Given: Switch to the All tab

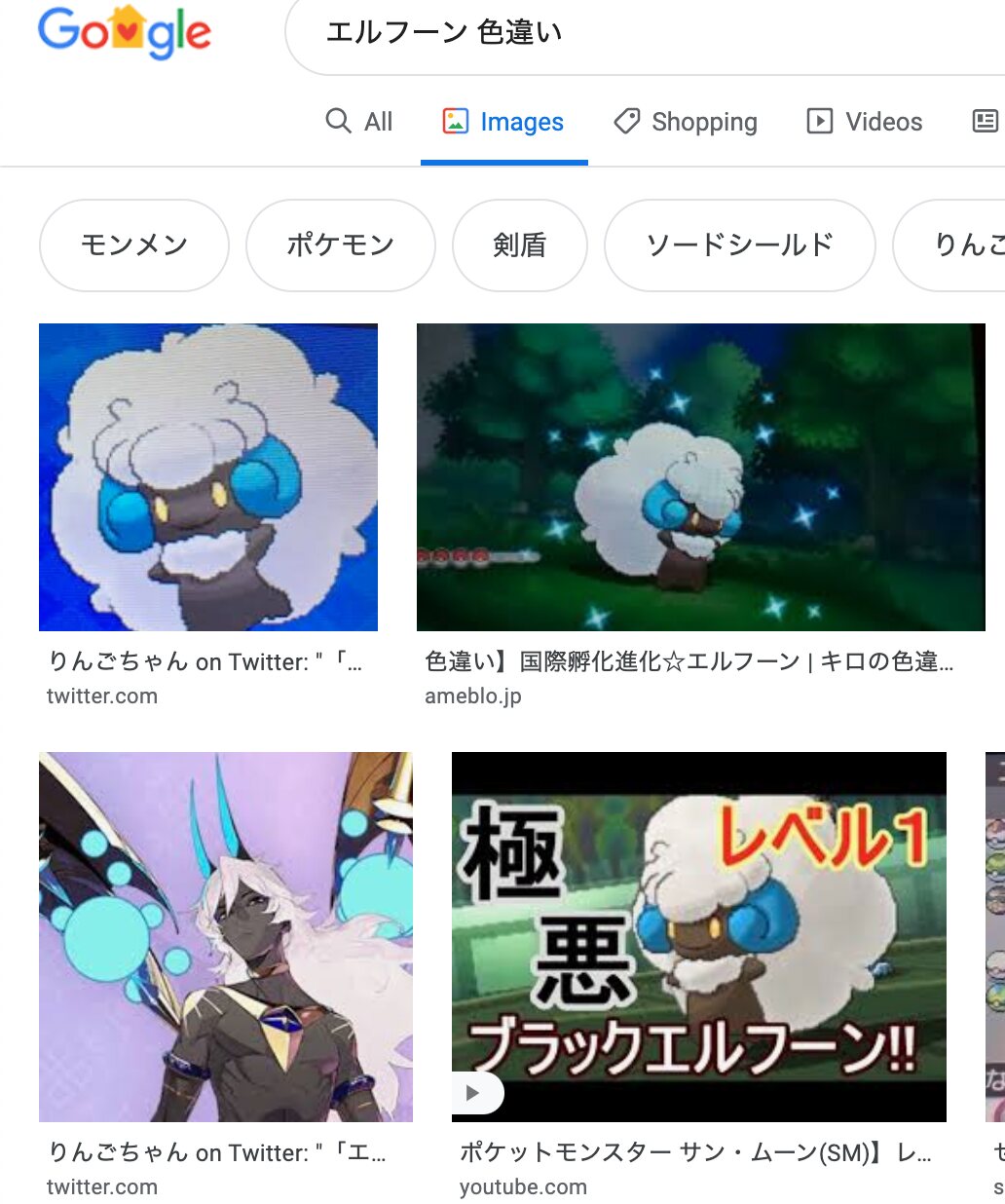Looking at the screenshot, I should point(359,122).
